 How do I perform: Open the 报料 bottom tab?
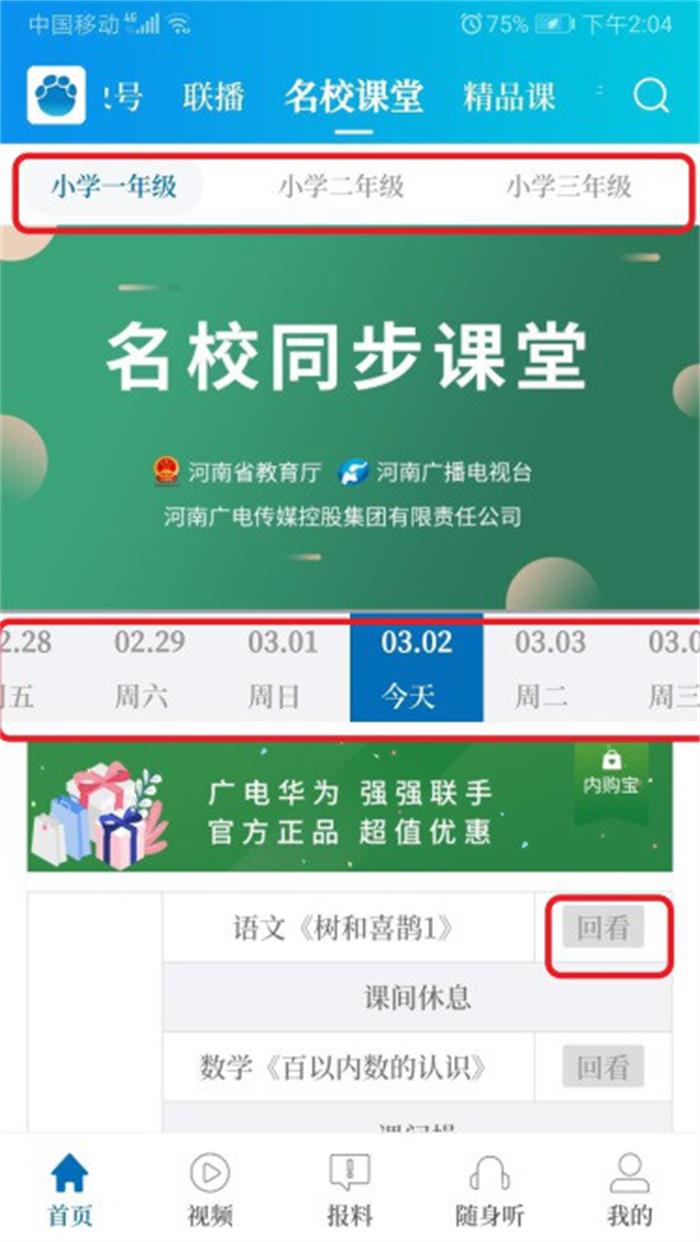point(350,1189)
